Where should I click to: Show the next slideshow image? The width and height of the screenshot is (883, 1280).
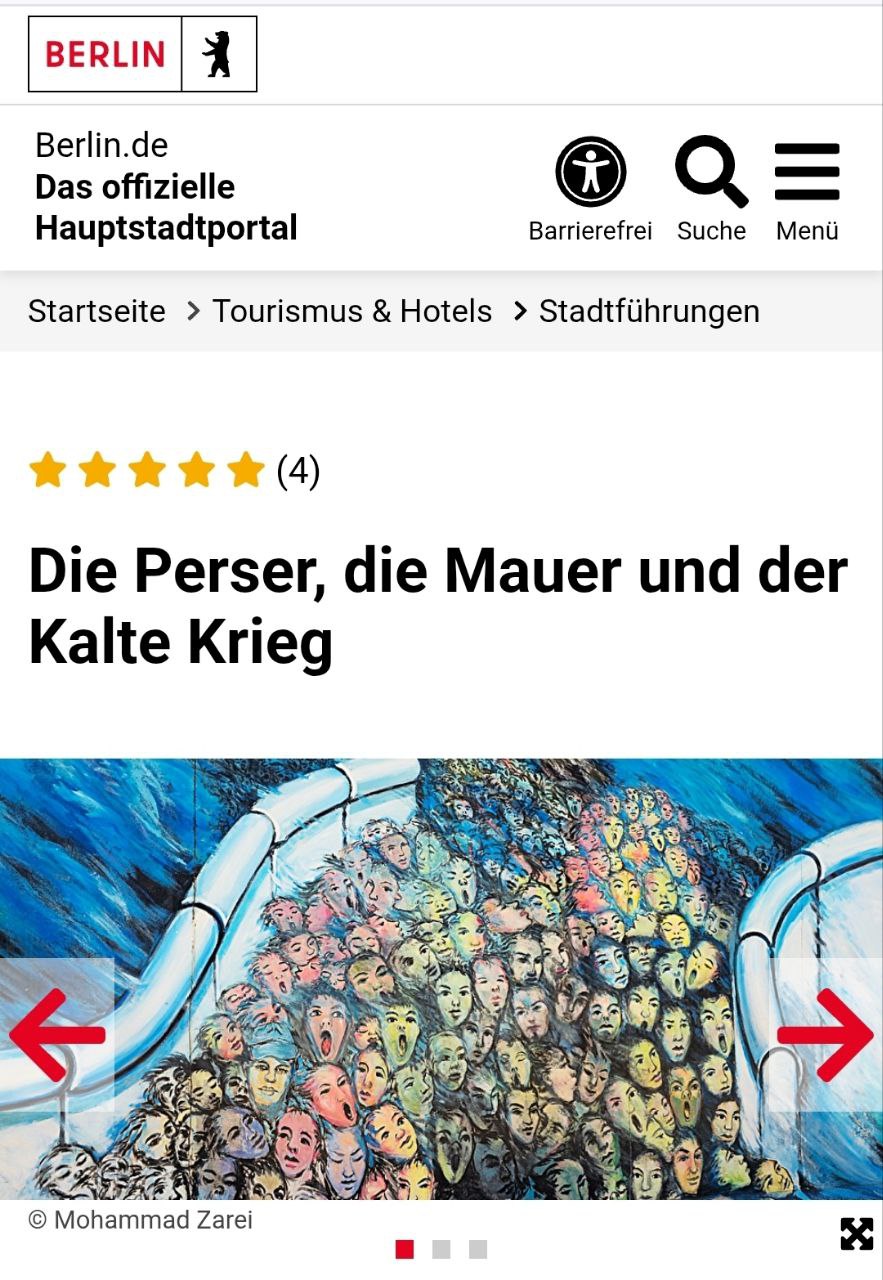(x=825, y=1035)
